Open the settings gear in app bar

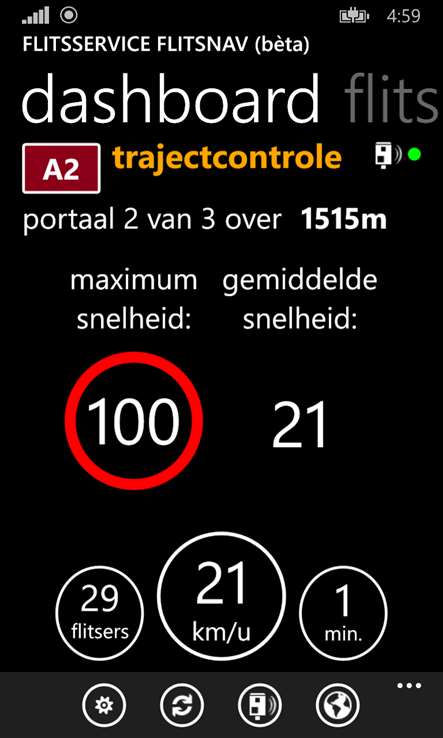coord(104,706)
